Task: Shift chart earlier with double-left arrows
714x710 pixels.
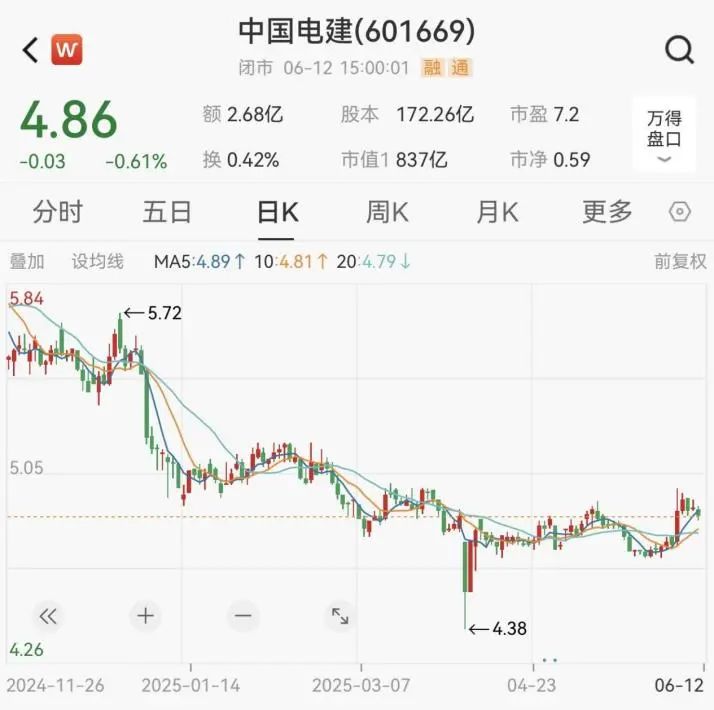Action: (x=48, y=616)
